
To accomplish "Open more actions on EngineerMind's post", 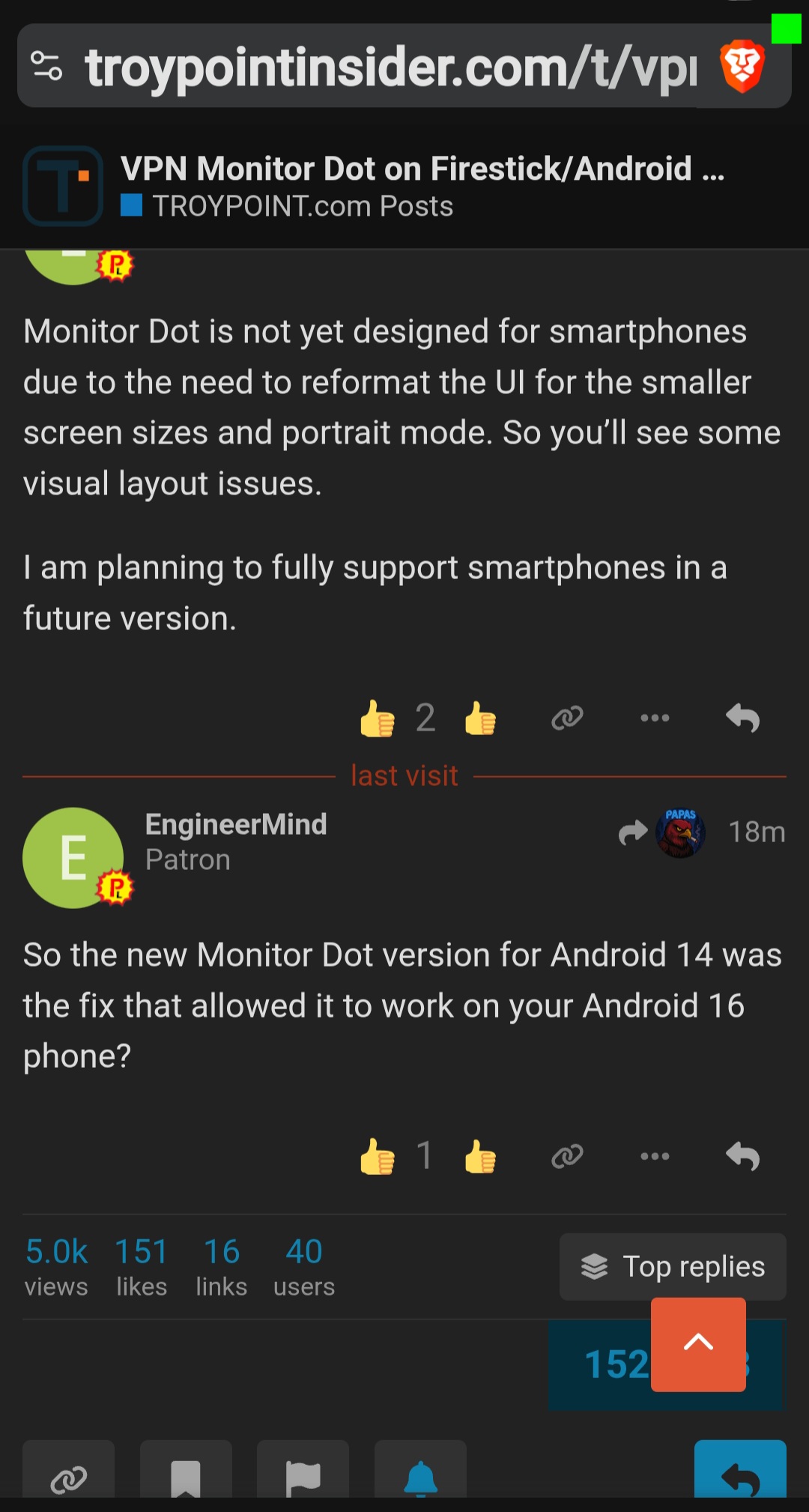I will (655, 1157).
